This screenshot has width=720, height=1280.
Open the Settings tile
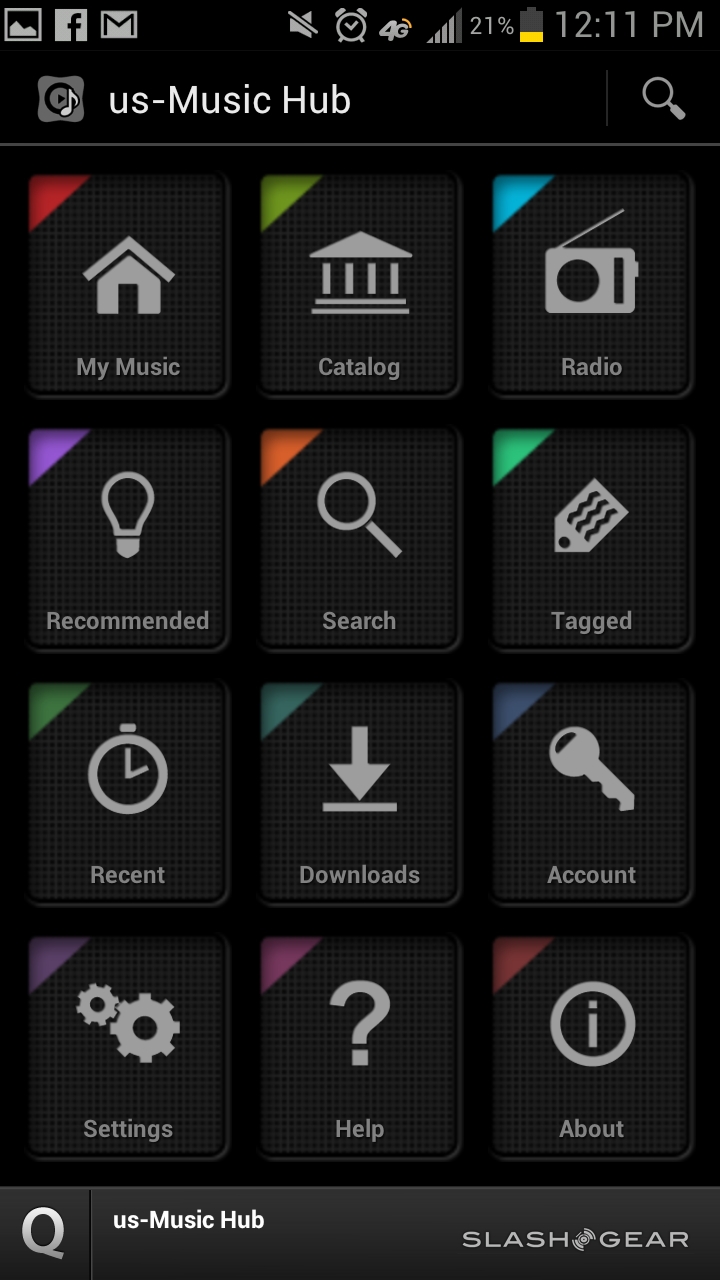128,1047
